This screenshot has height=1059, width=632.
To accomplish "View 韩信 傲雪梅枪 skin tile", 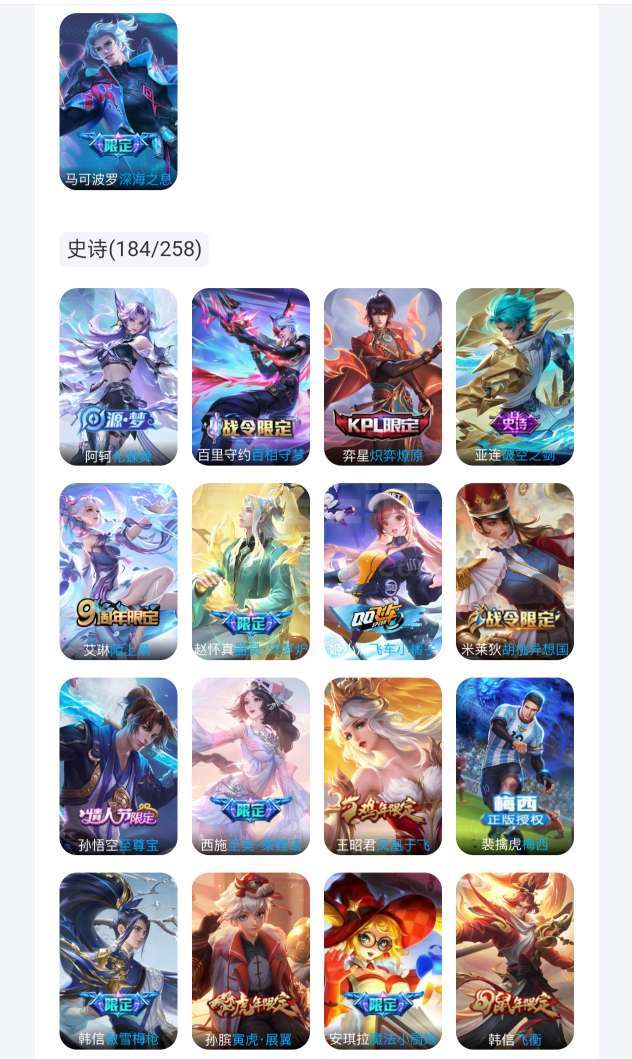I will (118, 960).
